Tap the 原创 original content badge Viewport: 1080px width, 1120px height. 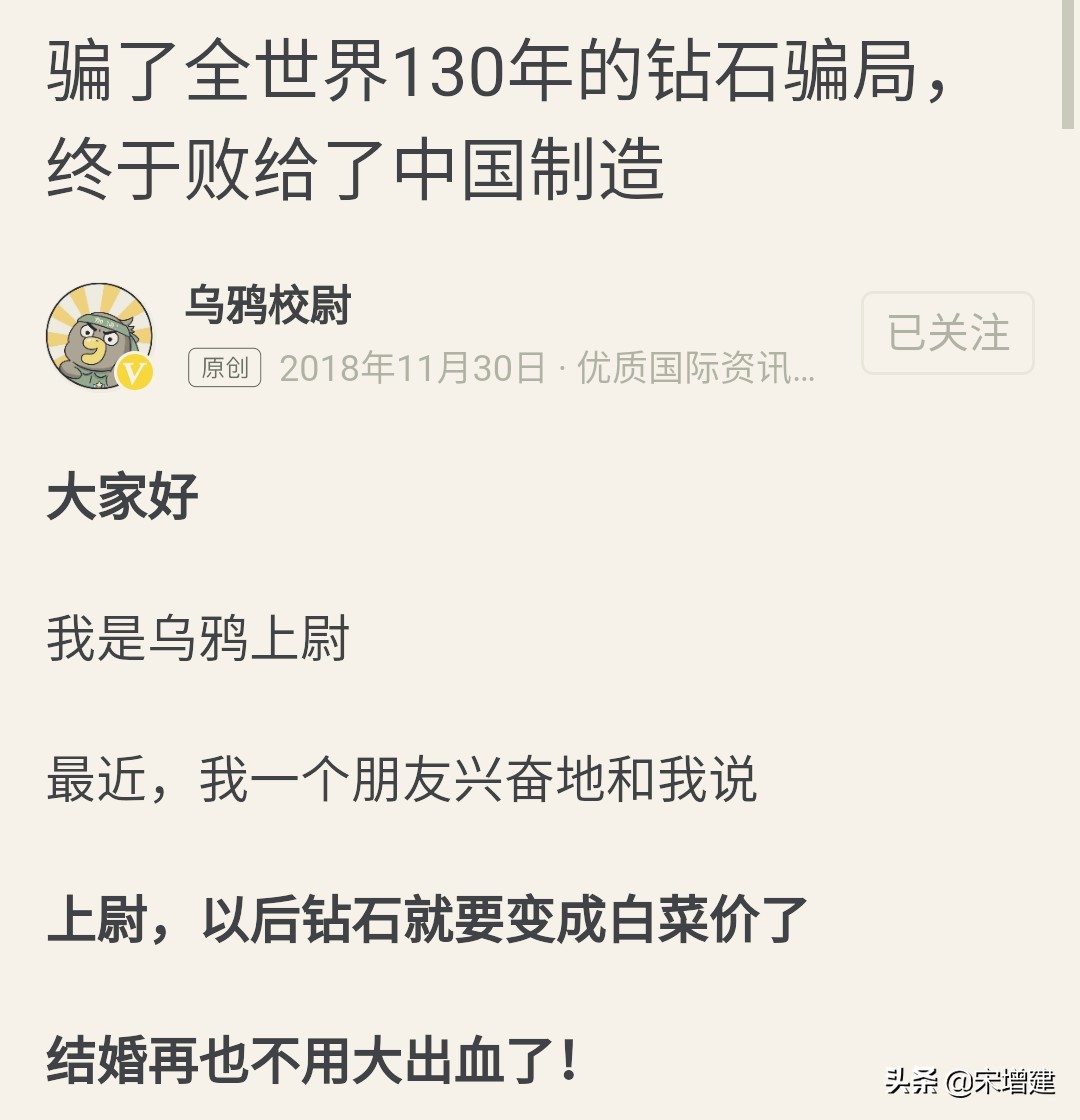point(224,368)
